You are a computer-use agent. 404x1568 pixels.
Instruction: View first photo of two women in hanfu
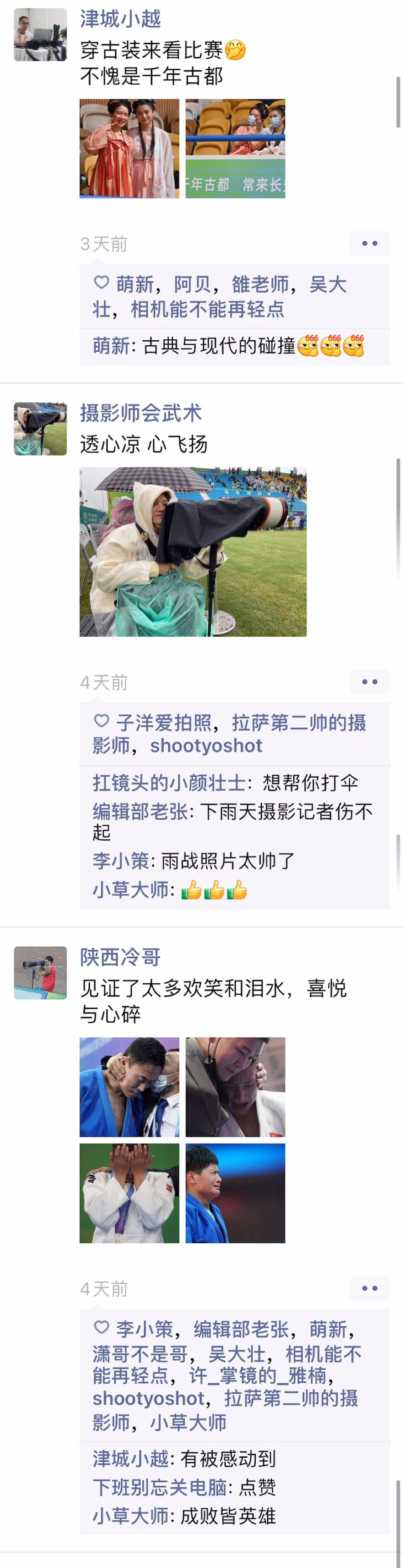129,149
